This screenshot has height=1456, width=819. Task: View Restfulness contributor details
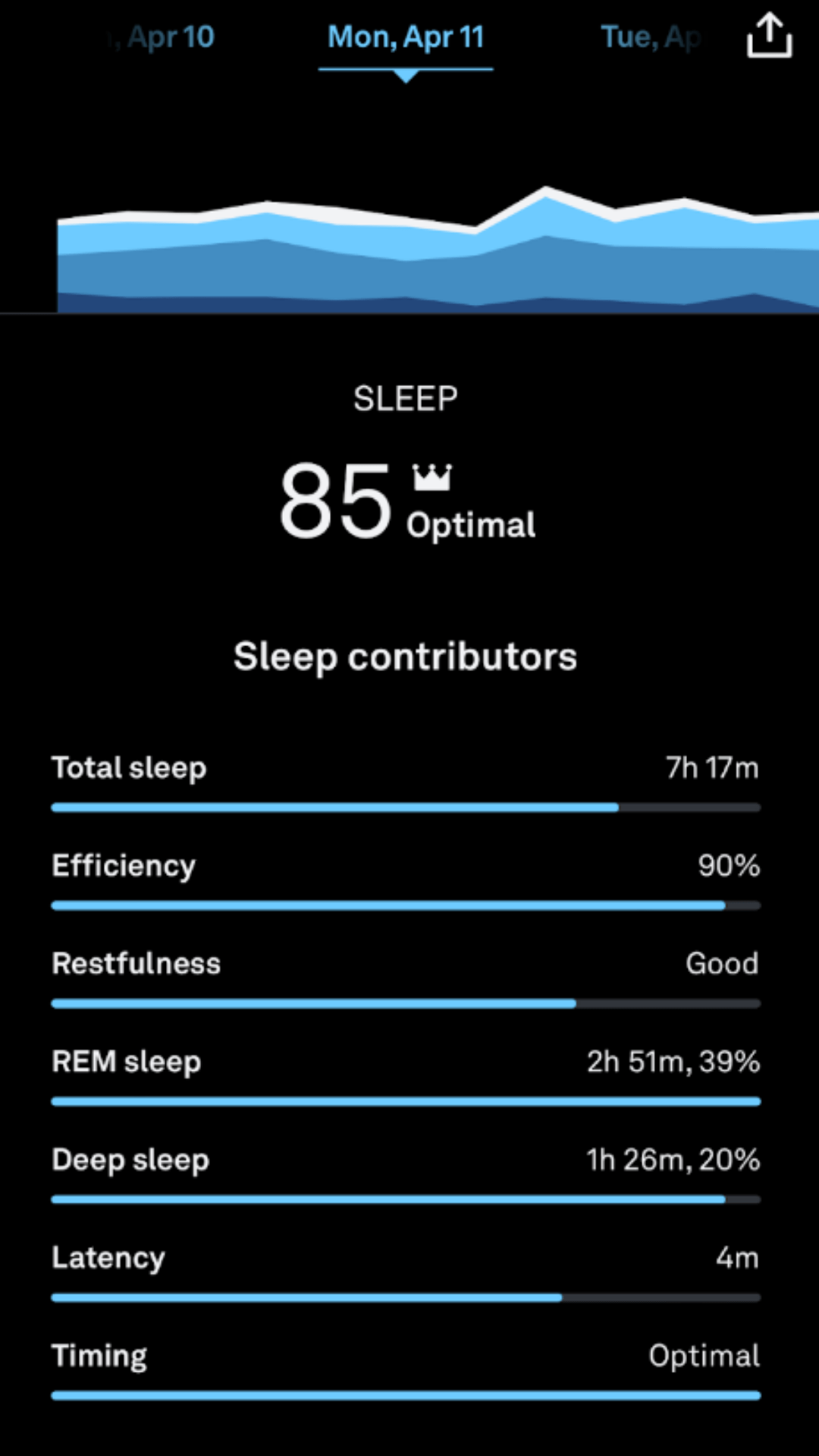click(x=406, y=977)
